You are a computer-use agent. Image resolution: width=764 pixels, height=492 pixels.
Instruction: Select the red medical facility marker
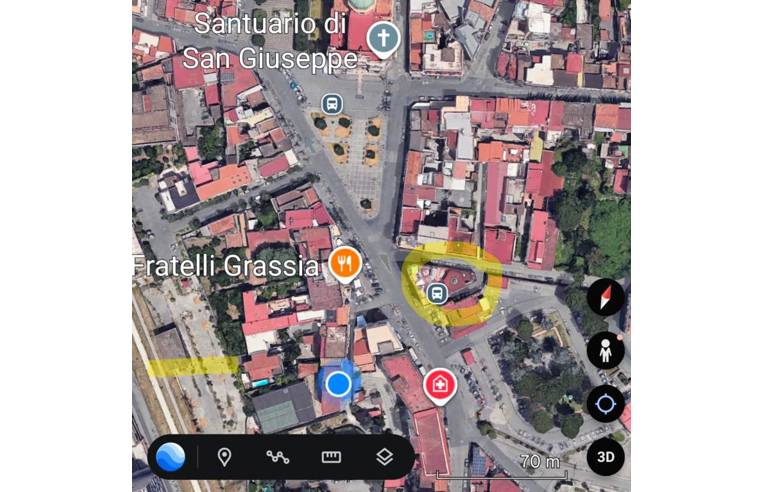(x=440, y=384)
